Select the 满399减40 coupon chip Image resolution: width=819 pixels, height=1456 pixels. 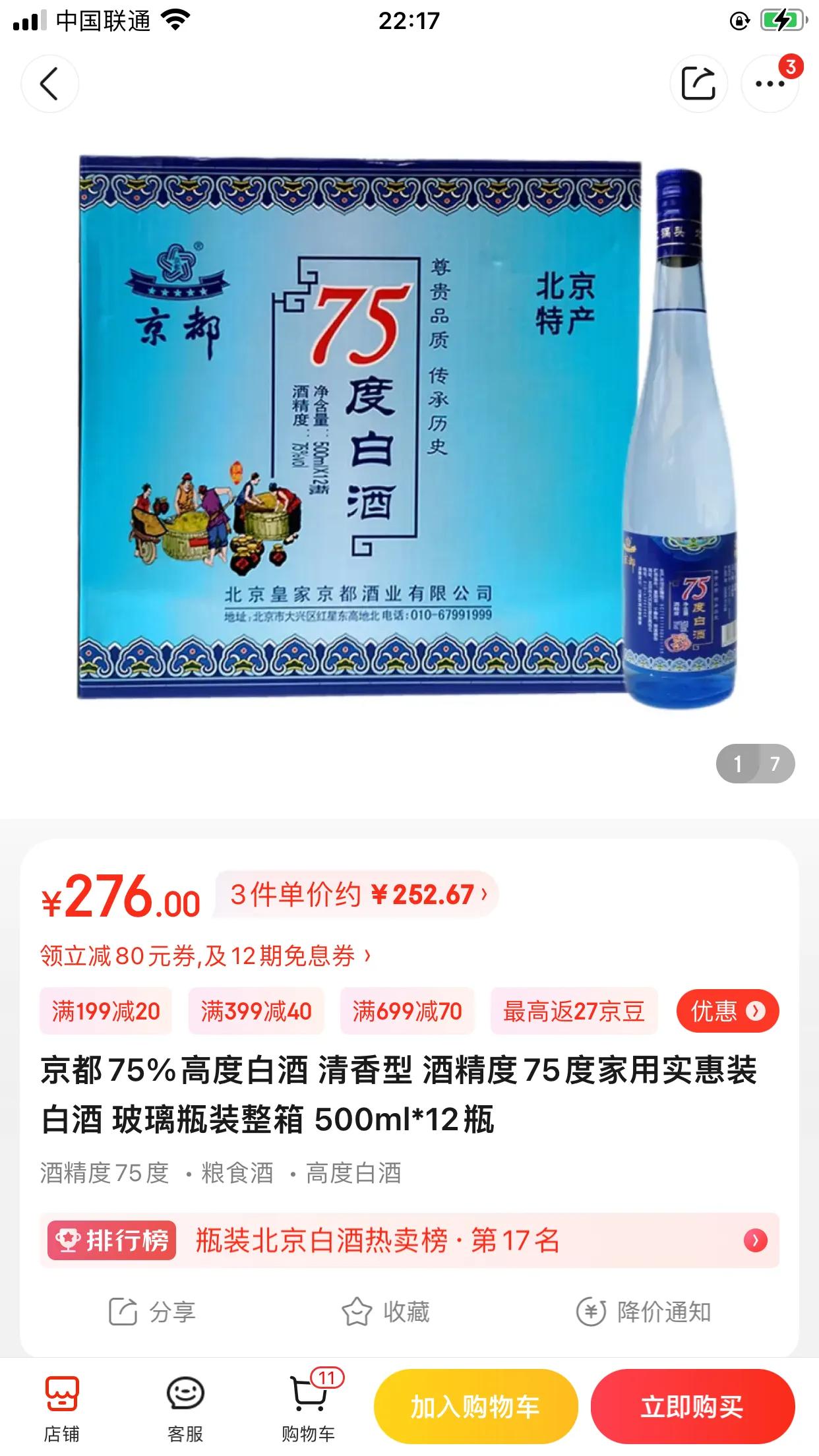coord(256,1011)
